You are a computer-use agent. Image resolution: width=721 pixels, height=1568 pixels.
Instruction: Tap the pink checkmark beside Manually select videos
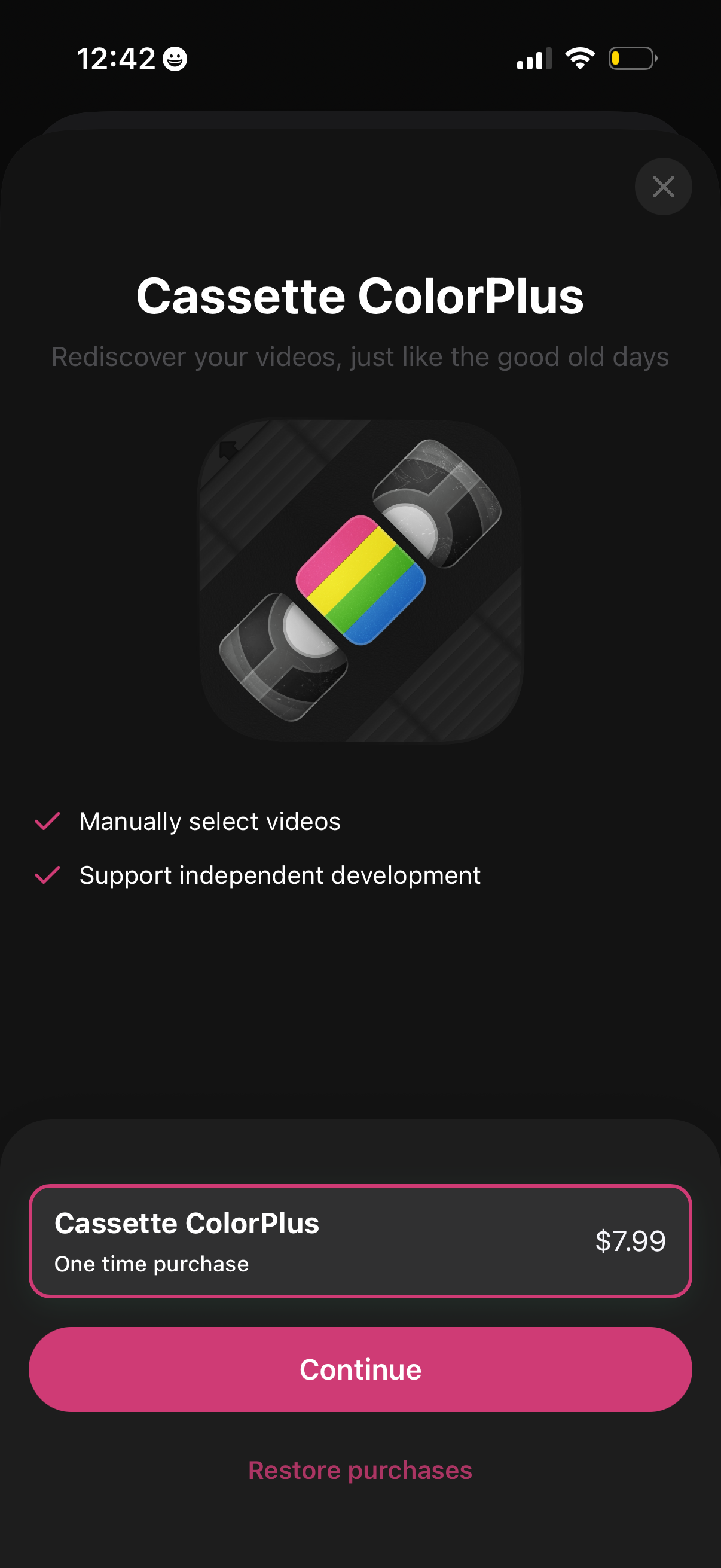coord(47,821)
